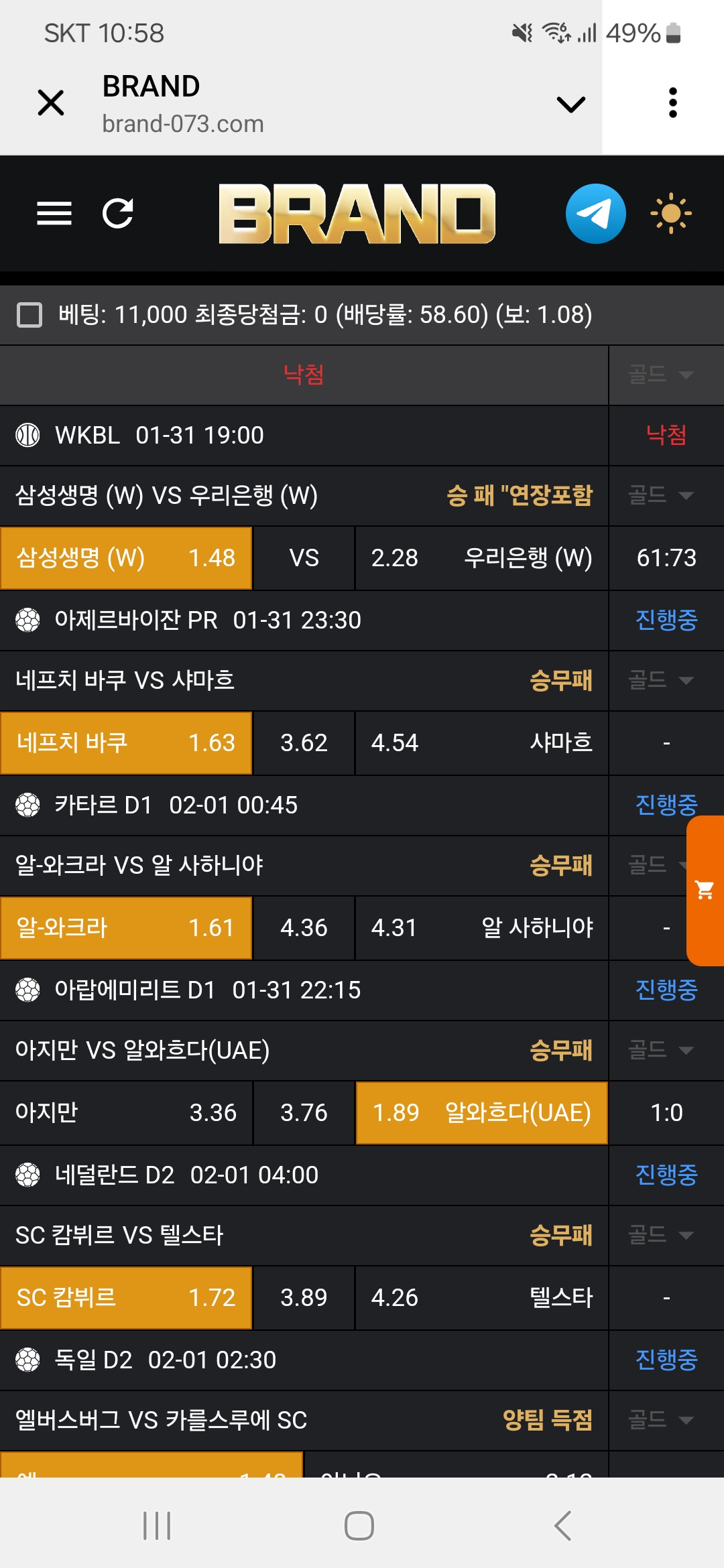Open the 골드 dropdown for 삼성생명 vs 우리은행
Viewport: 724px width, 1568px height.
(x=660, y=496)
